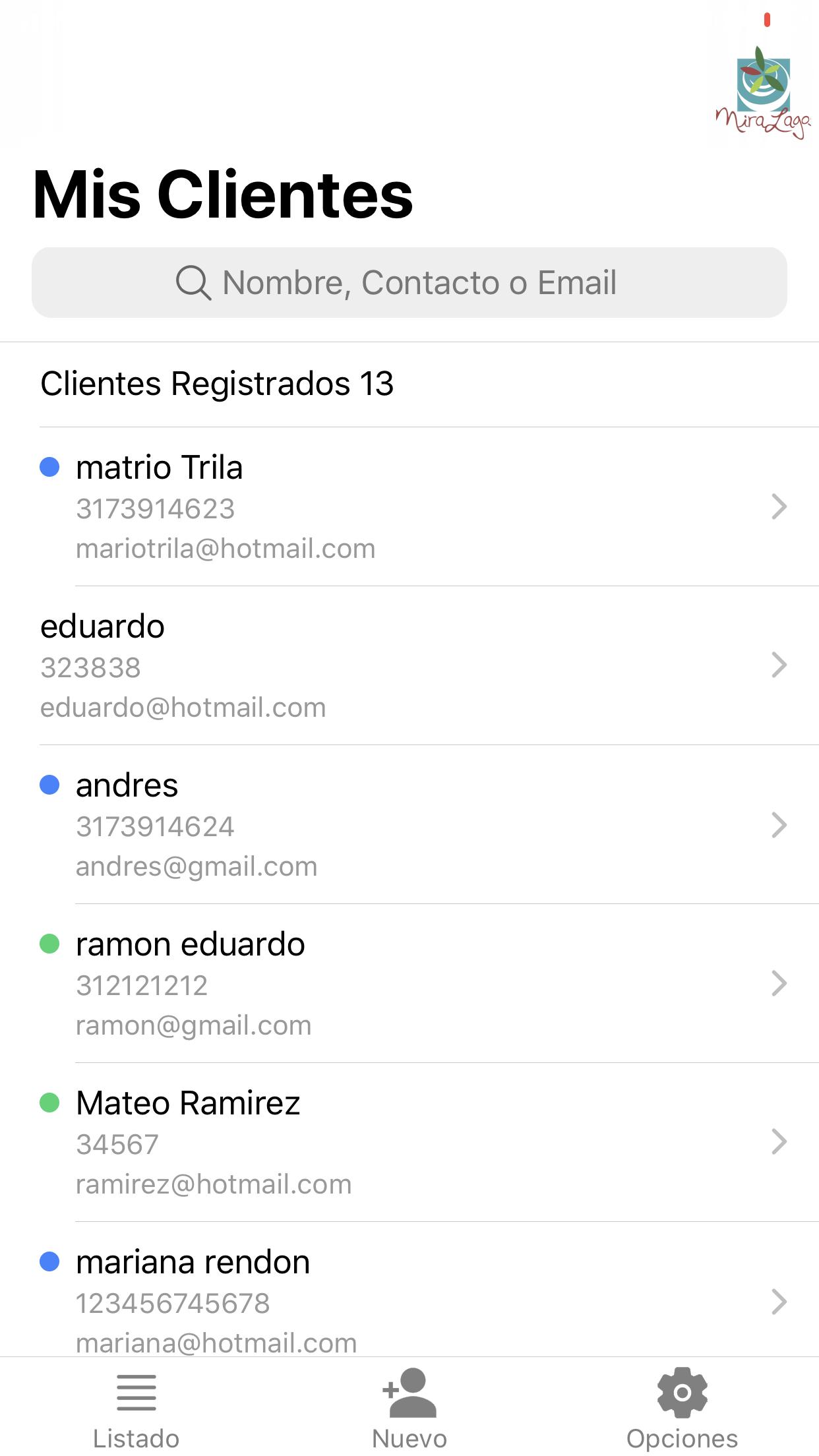Open client mariana rendon

(409, 1289)
